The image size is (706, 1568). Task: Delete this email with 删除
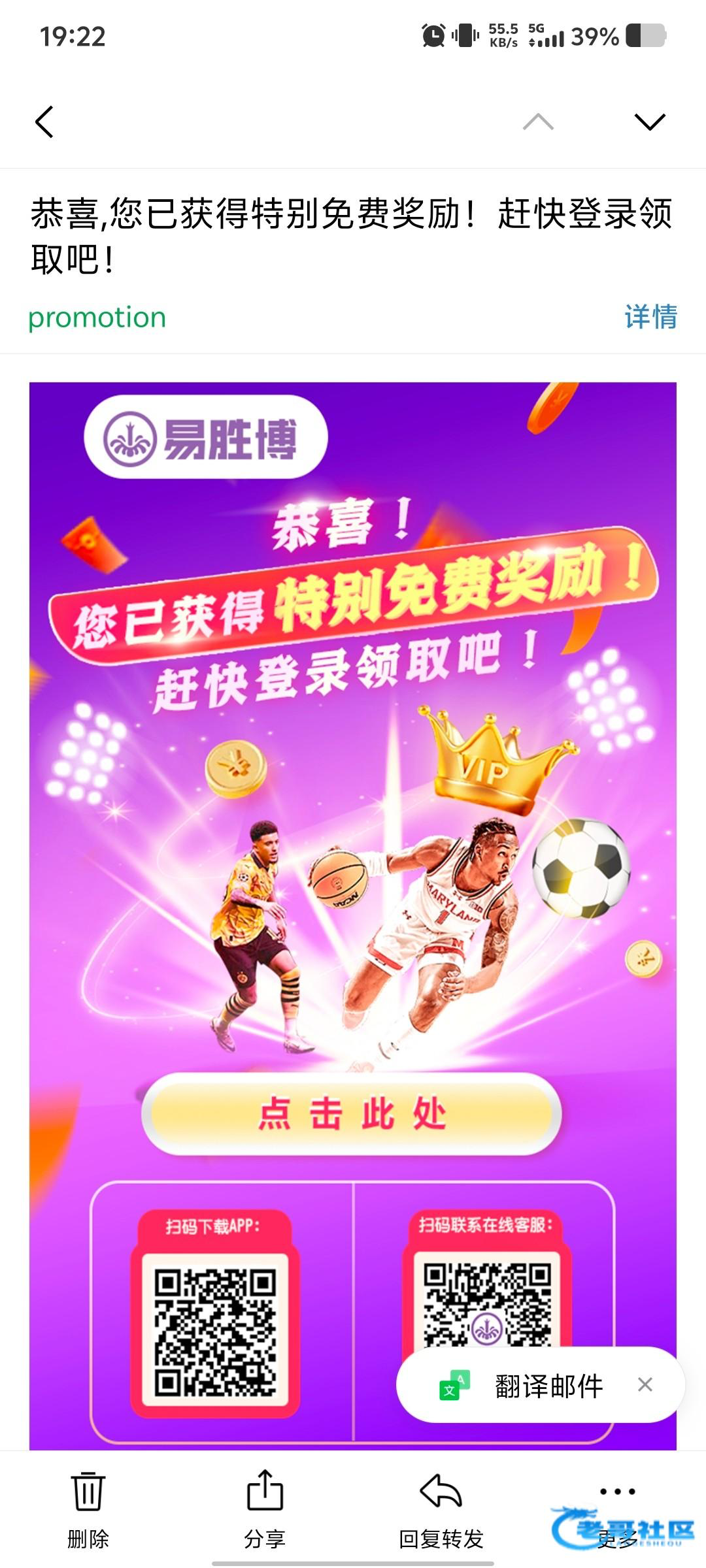tap(88, 1508)
